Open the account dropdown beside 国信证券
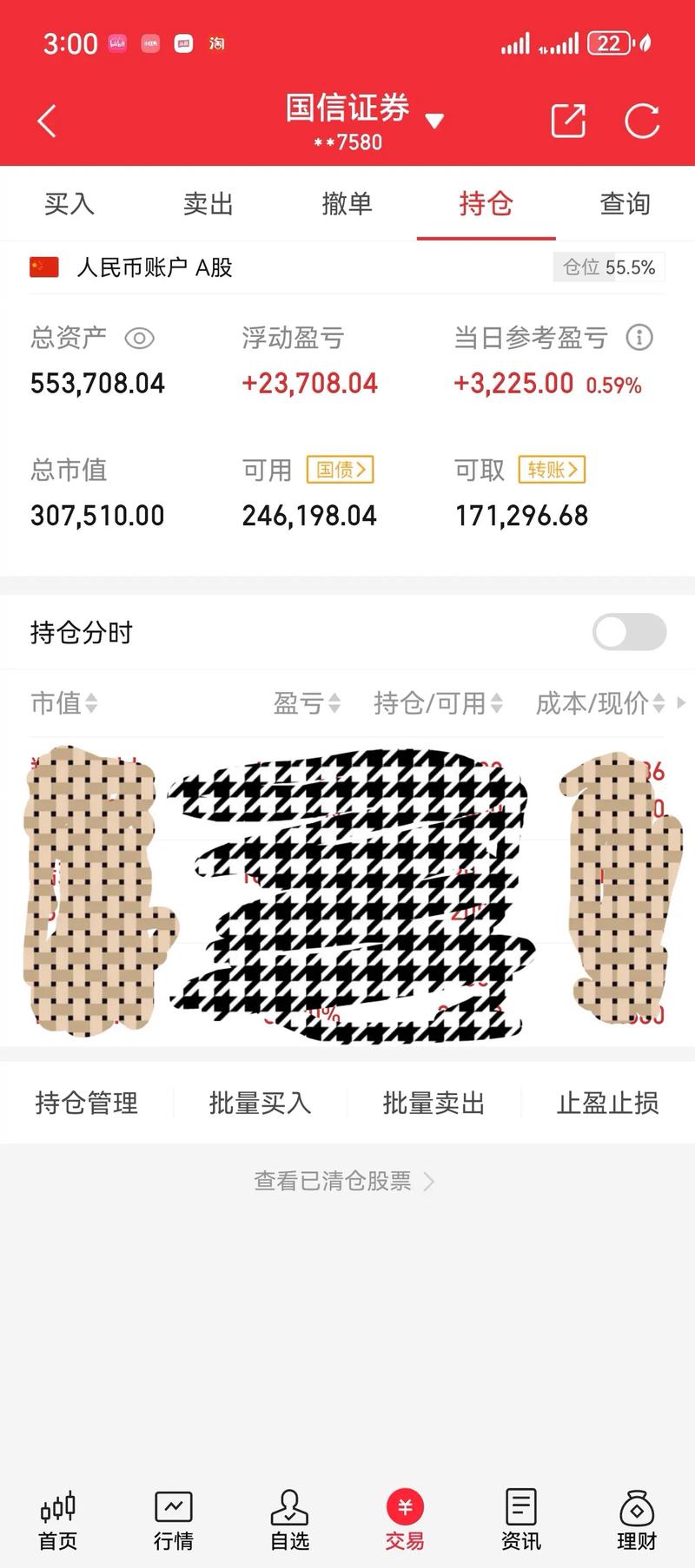The image size is (695, 1568). (435, 122)
